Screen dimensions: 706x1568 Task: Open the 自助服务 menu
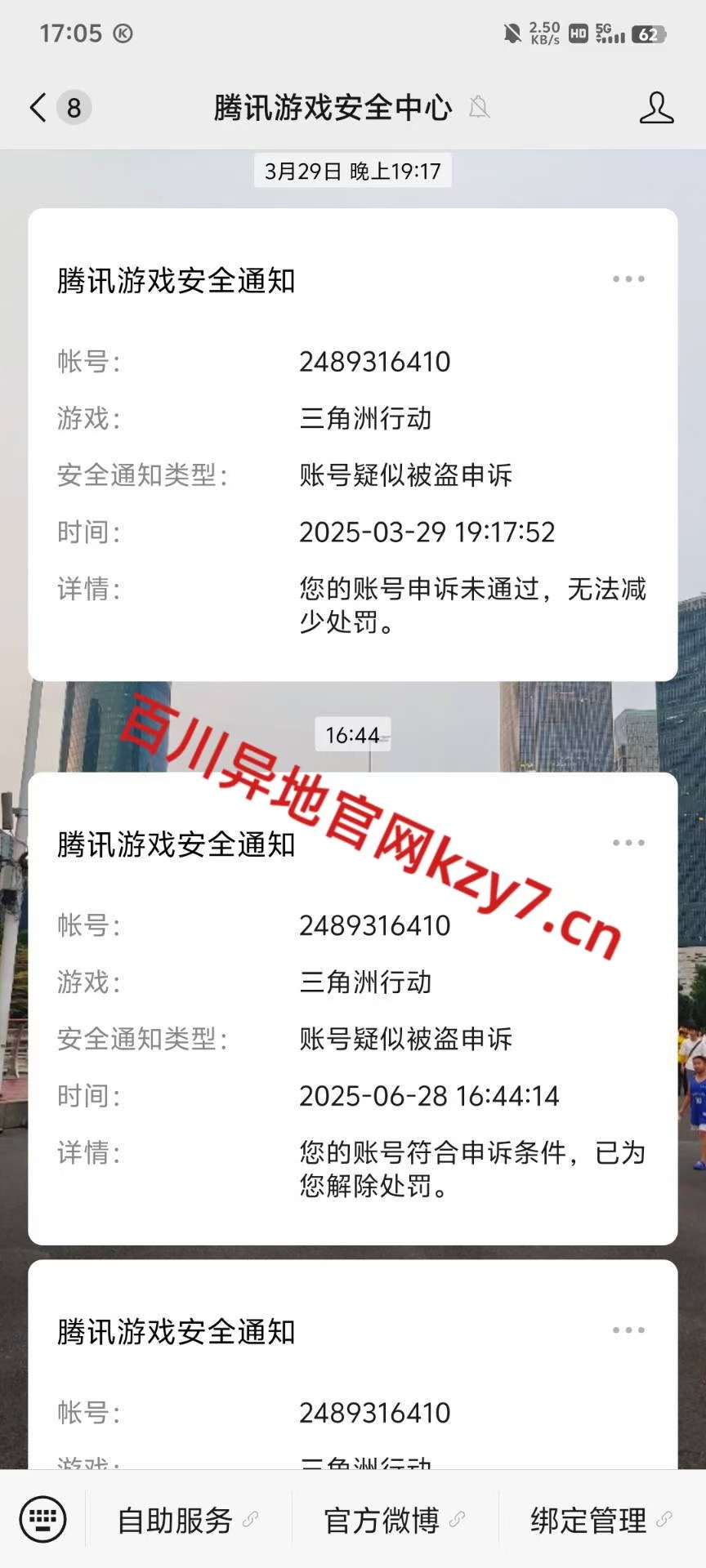(x=189, y=1520)
